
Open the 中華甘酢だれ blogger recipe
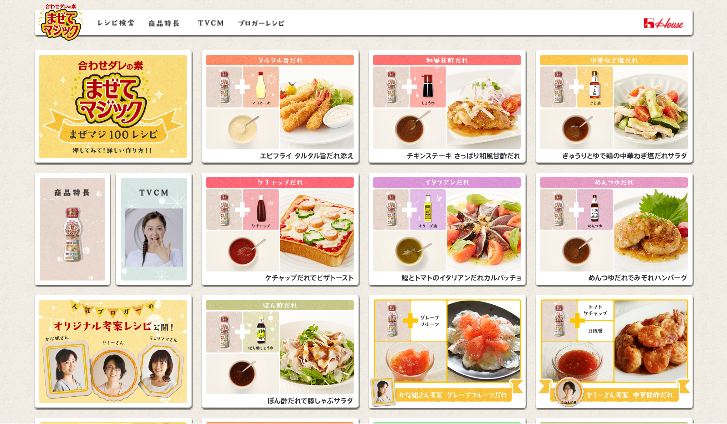(x=614, y=351)
